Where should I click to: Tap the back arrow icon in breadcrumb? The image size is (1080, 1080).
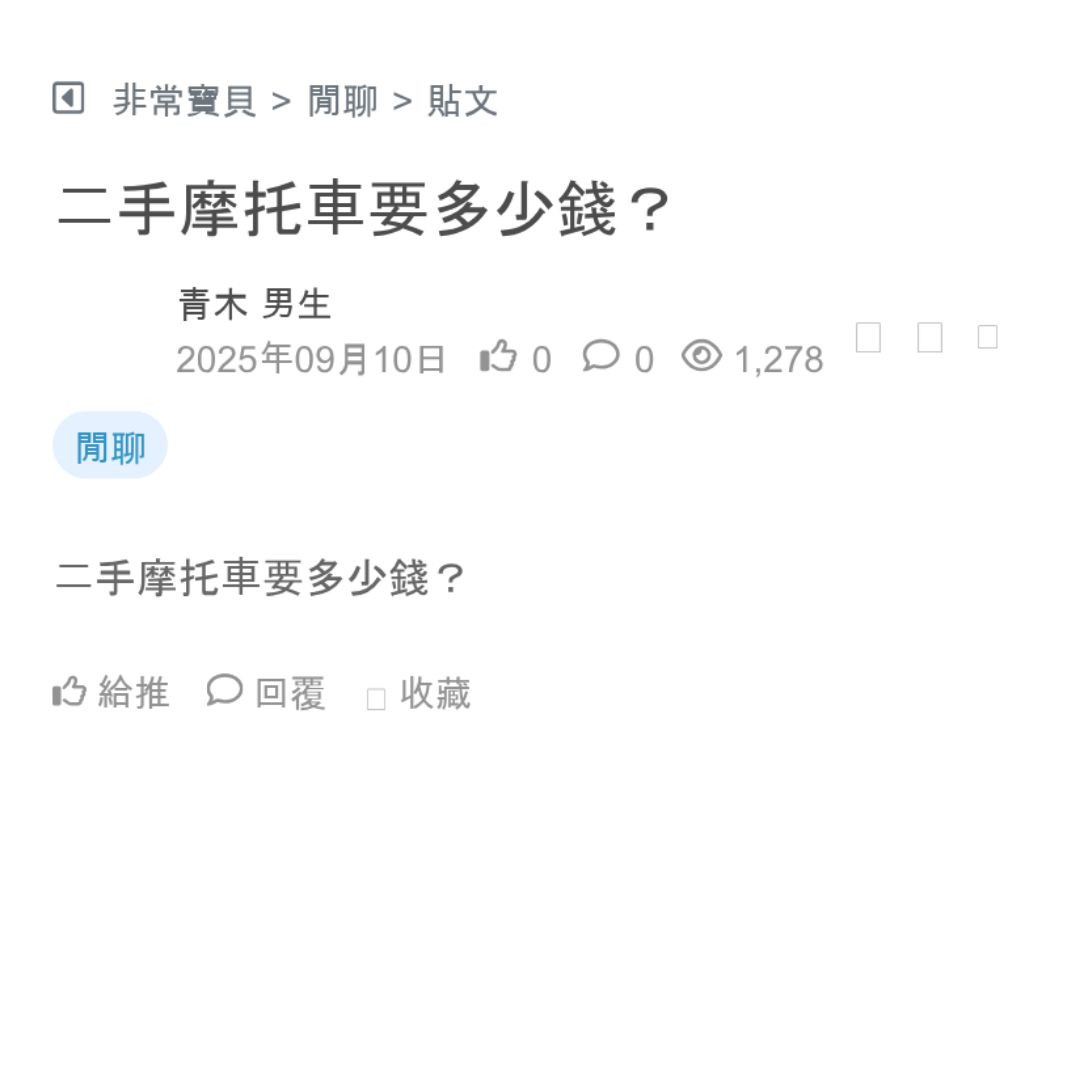(68, 99)
